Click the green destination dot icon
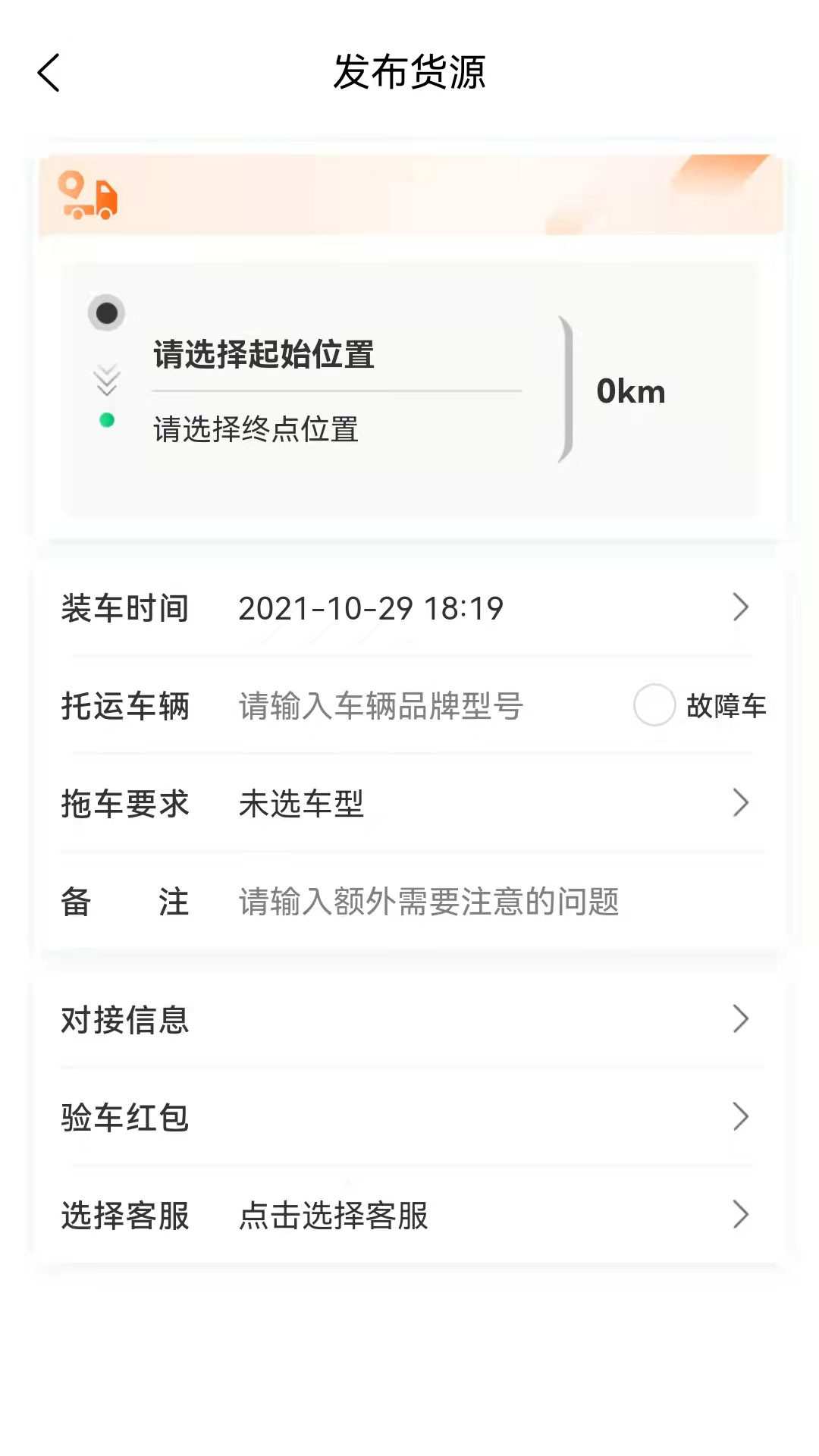 click(106, 419)
